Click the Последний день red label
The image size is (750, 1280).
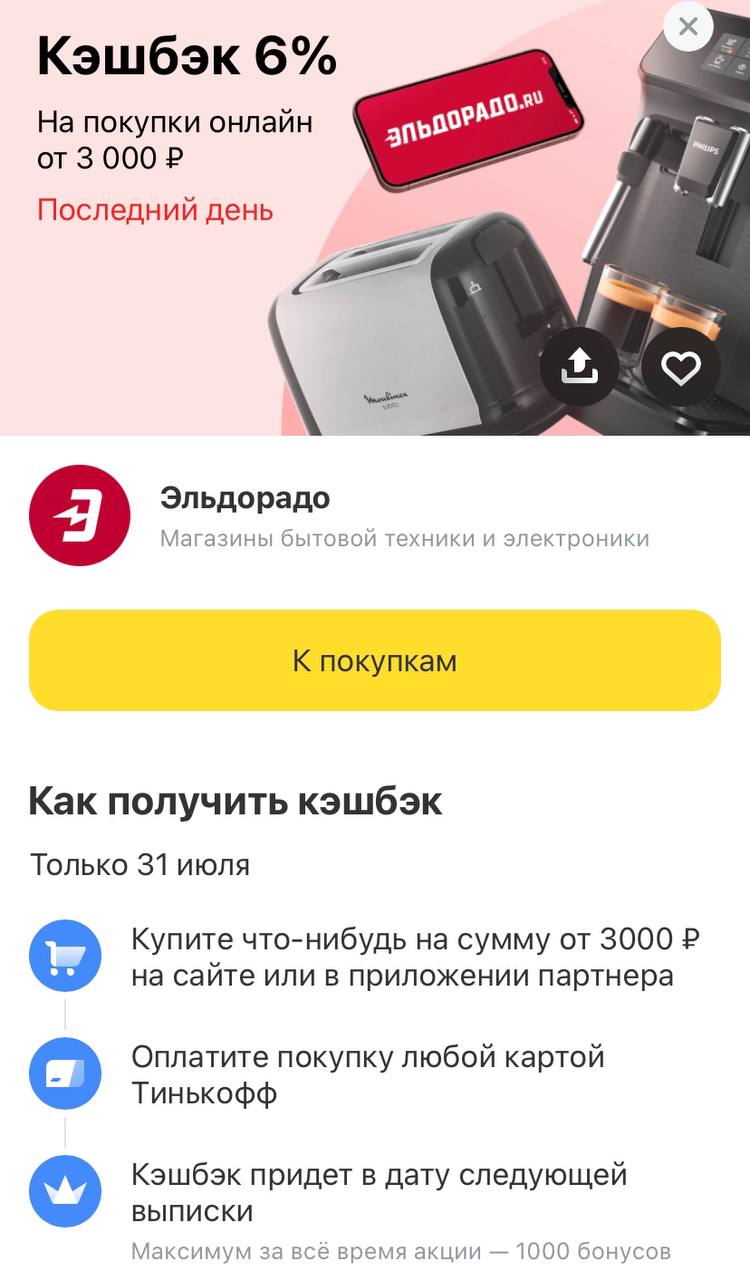click(153, 212)
